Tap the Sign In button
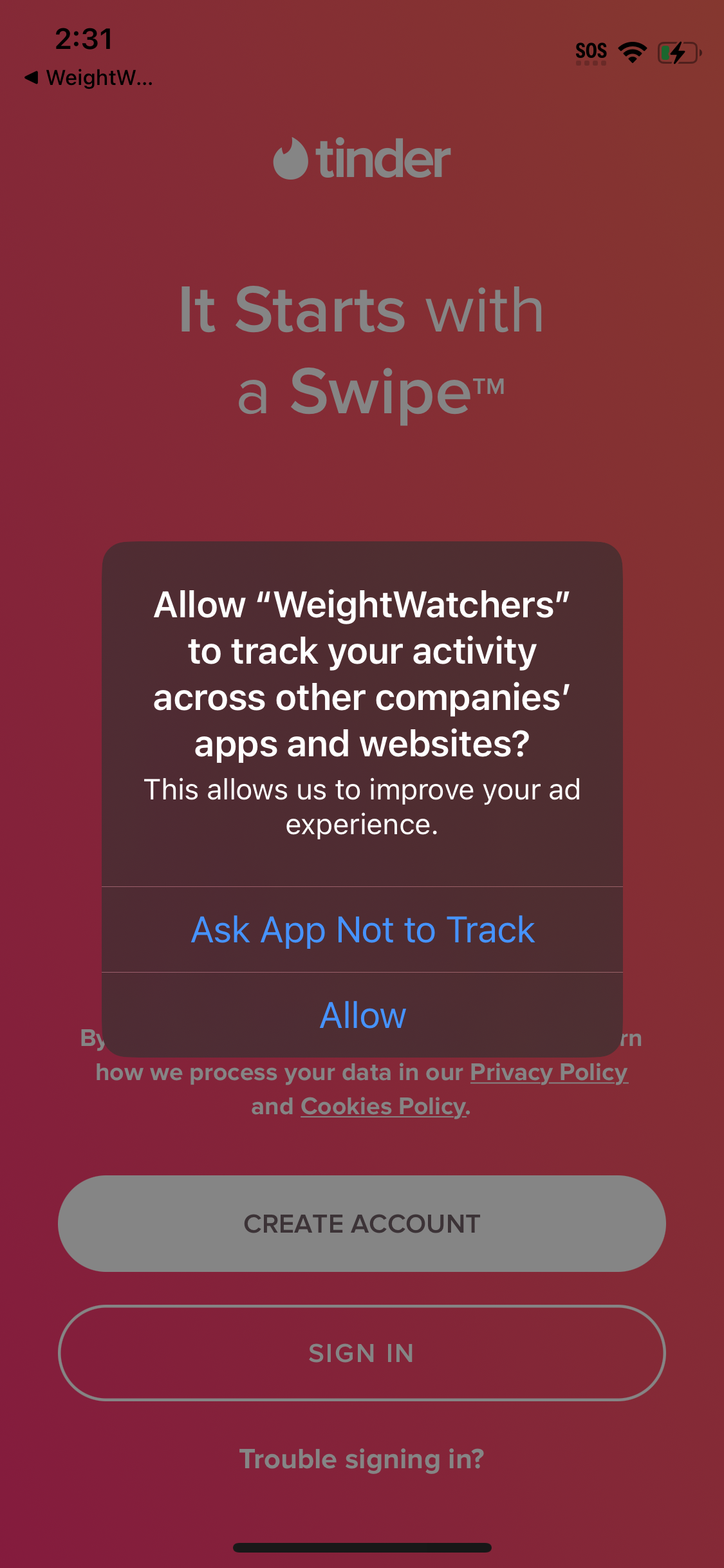 362,1353
